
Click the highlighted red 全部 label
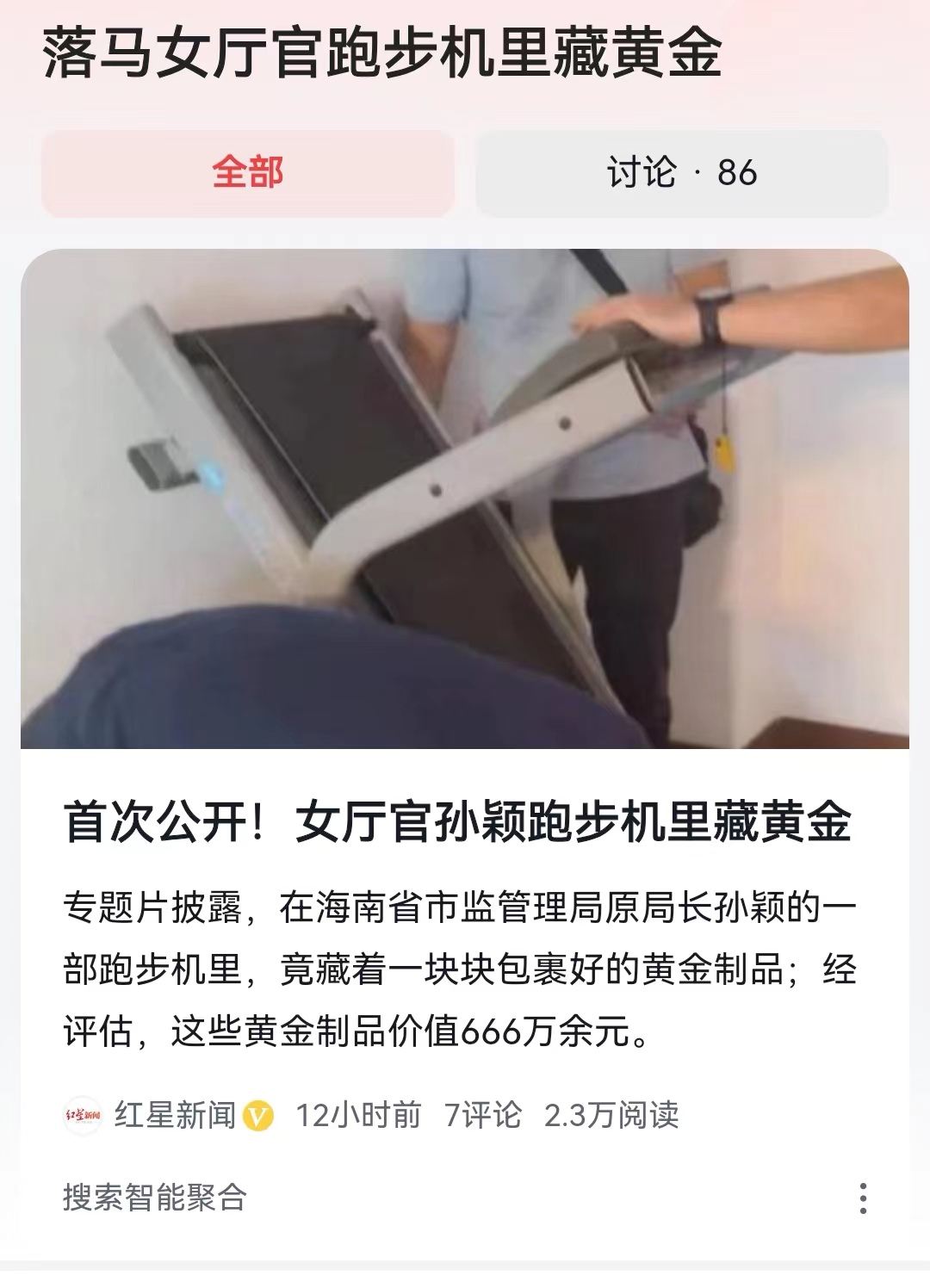tap(250, 170)
